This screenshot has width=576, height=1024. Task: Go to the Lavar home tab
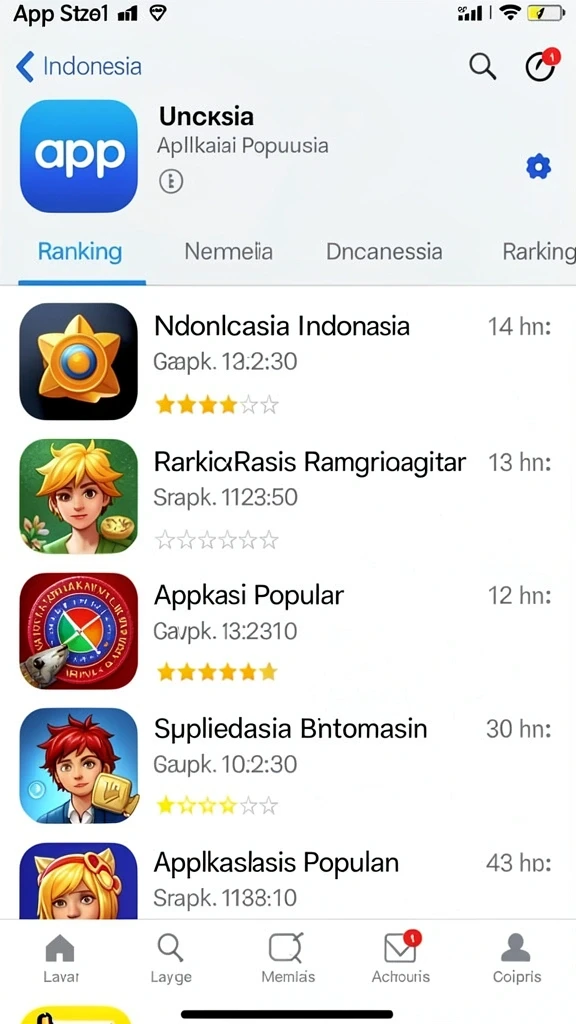pyautogui.click(x=60, y=957)
